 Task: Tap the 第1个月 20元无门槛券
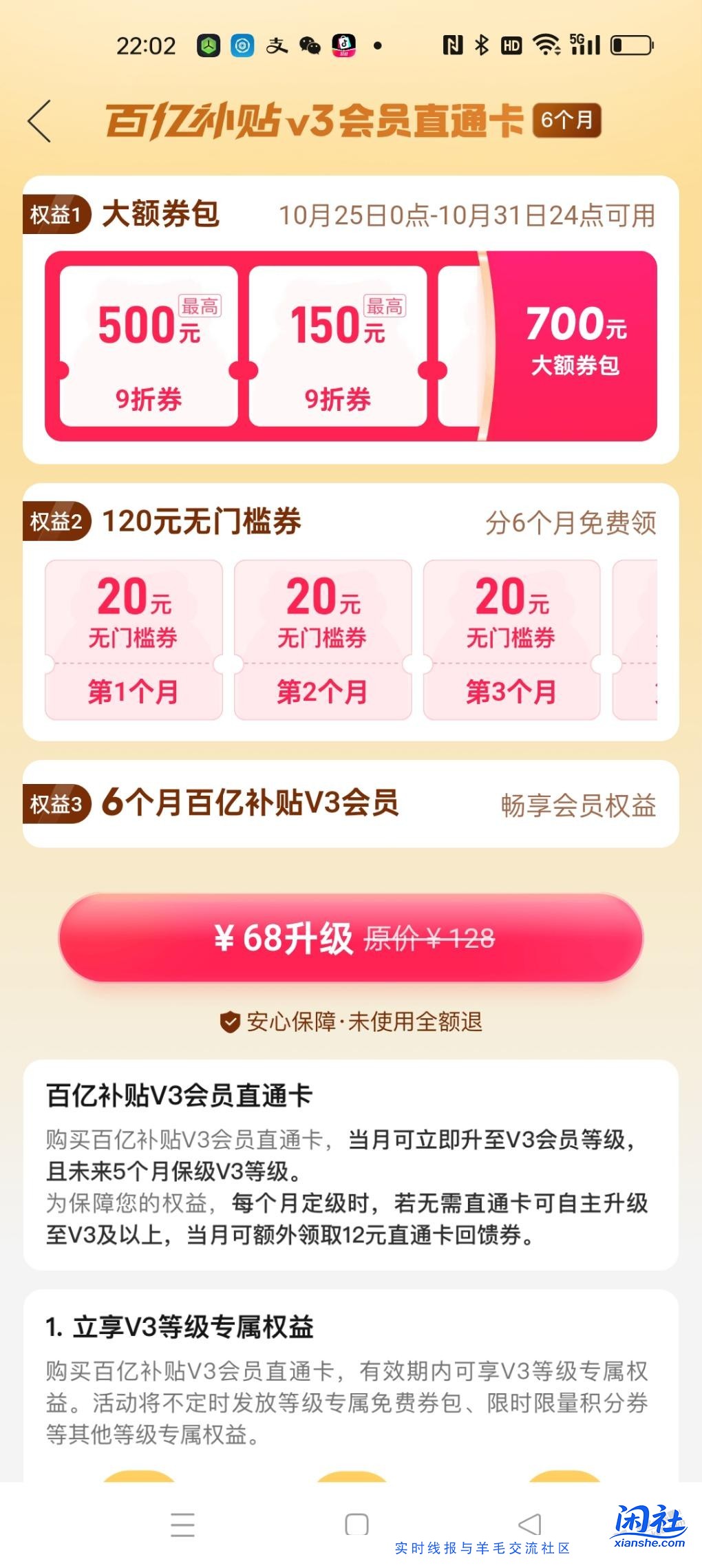[x=133, y=640]
